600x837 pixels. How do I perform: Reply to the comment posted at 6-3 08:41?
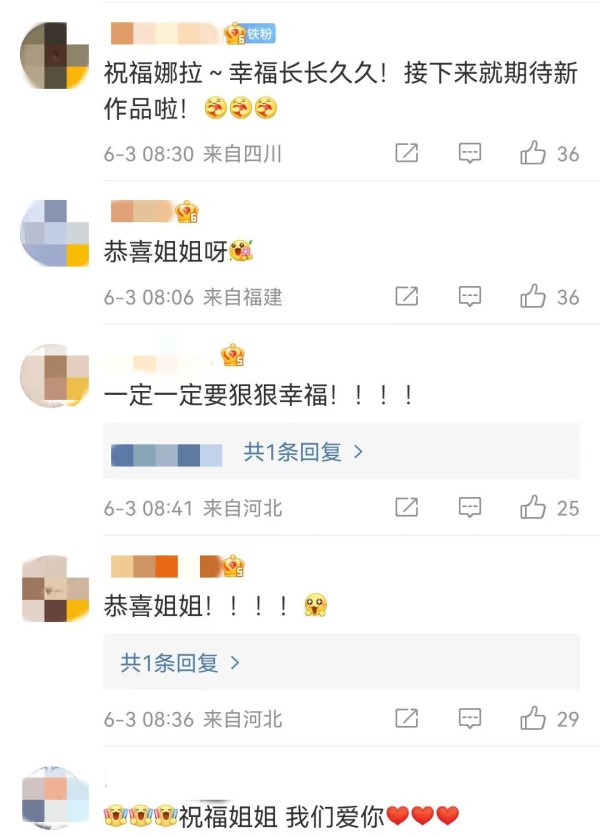point(470,508)
